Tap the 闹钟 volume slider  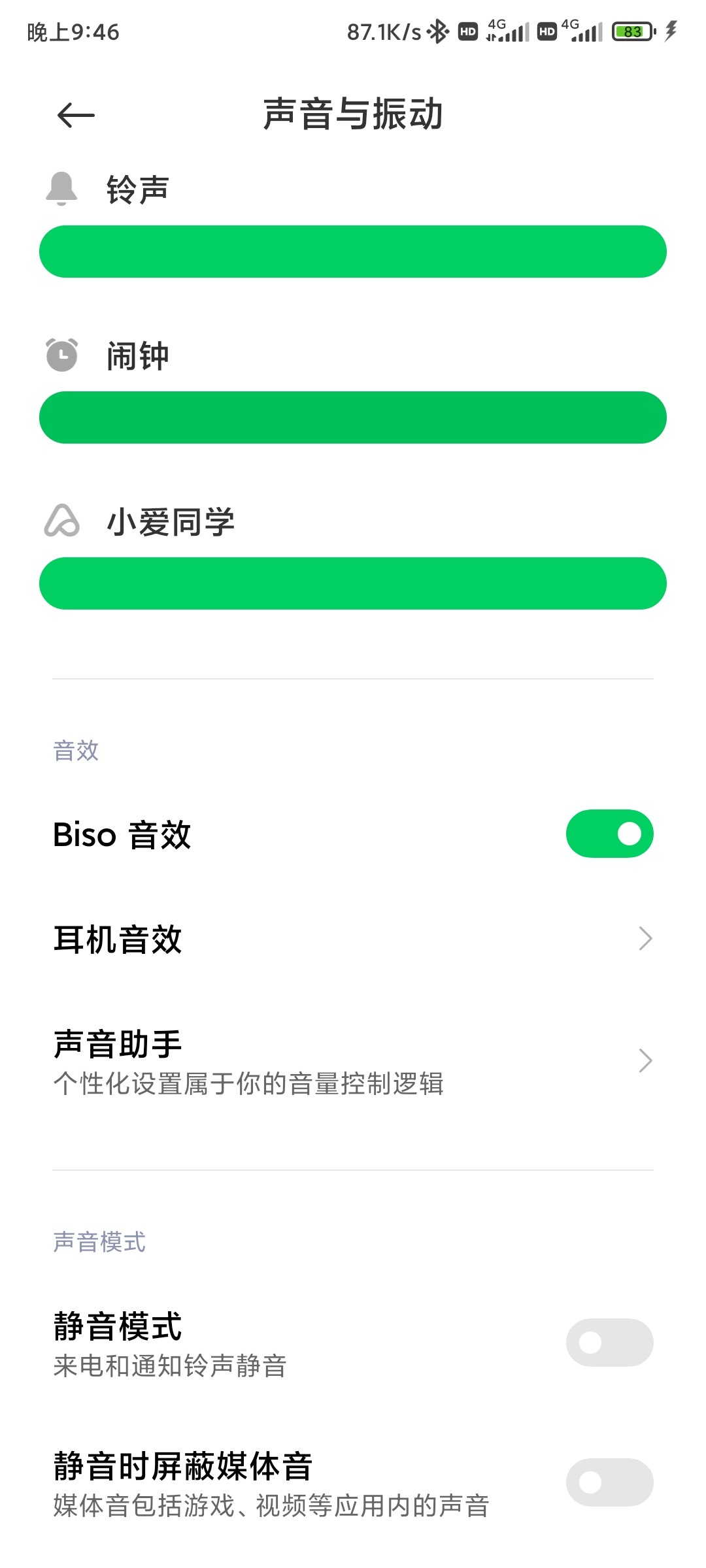pos(353,417)
